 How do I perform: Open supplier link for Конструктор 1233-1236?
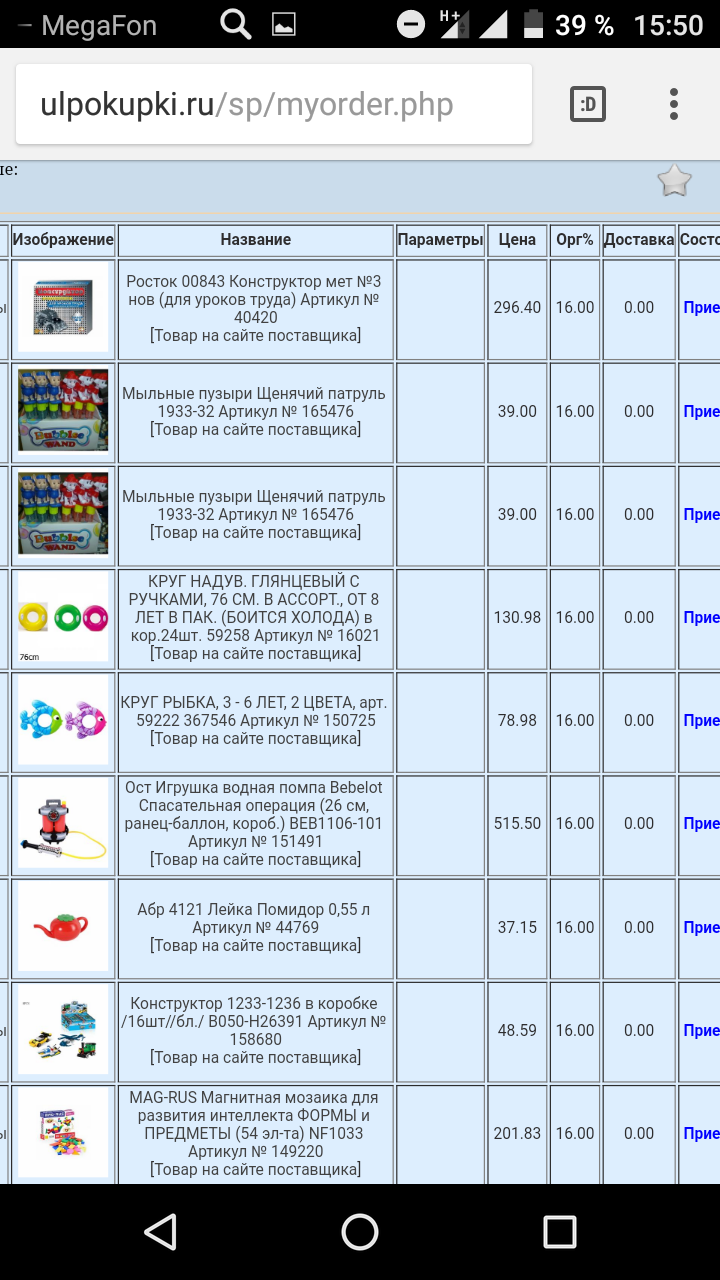point(255,1055)
